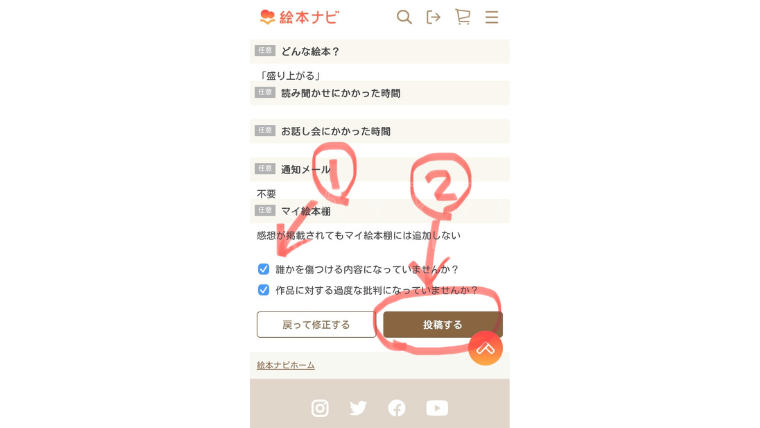Open the YouTube channel
Screen dimensions: 760x428
pyautogui.click(x=437, y=408)
